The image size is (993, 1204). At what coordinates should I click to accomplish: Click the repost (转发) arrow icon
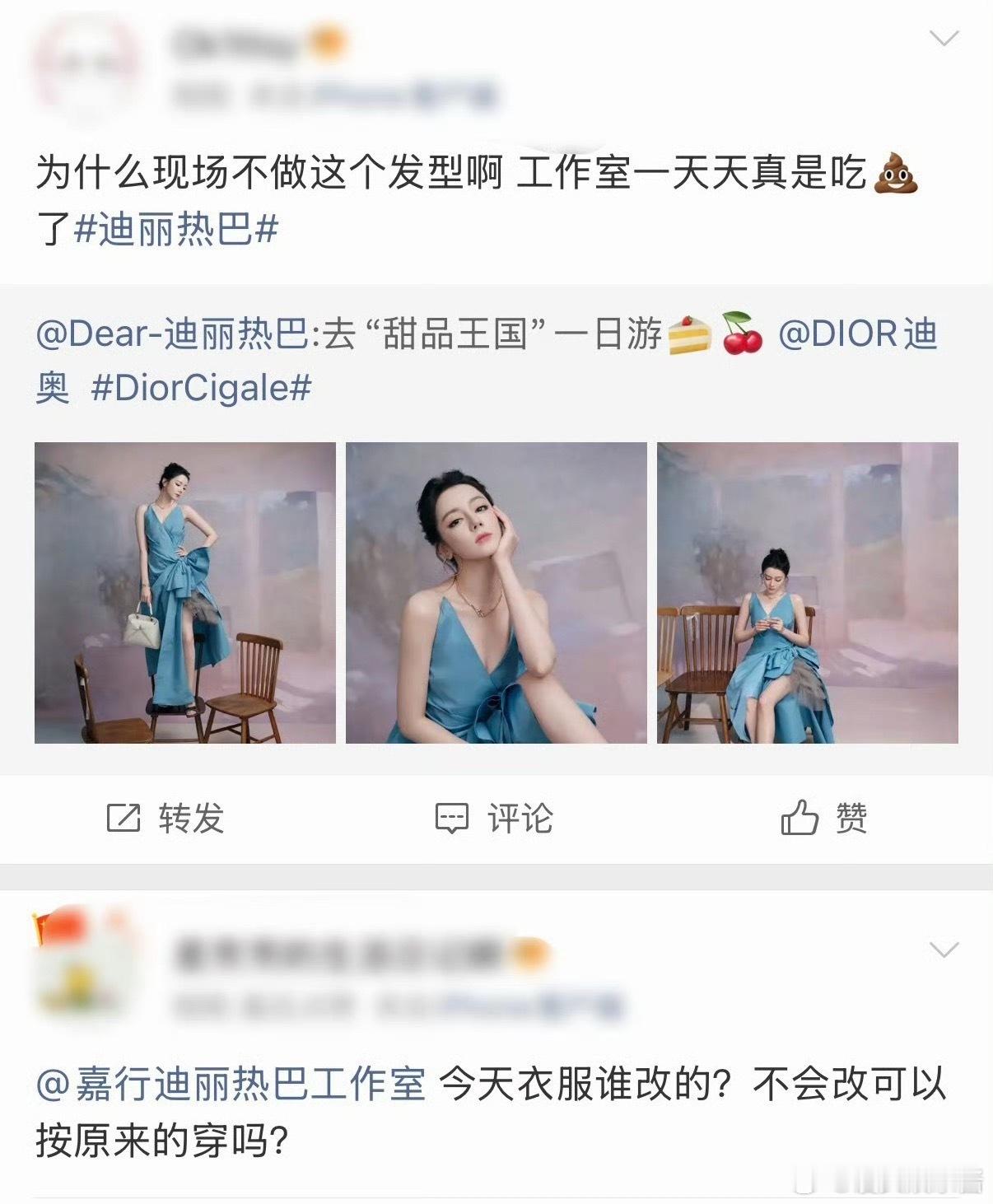click(124, 819)
